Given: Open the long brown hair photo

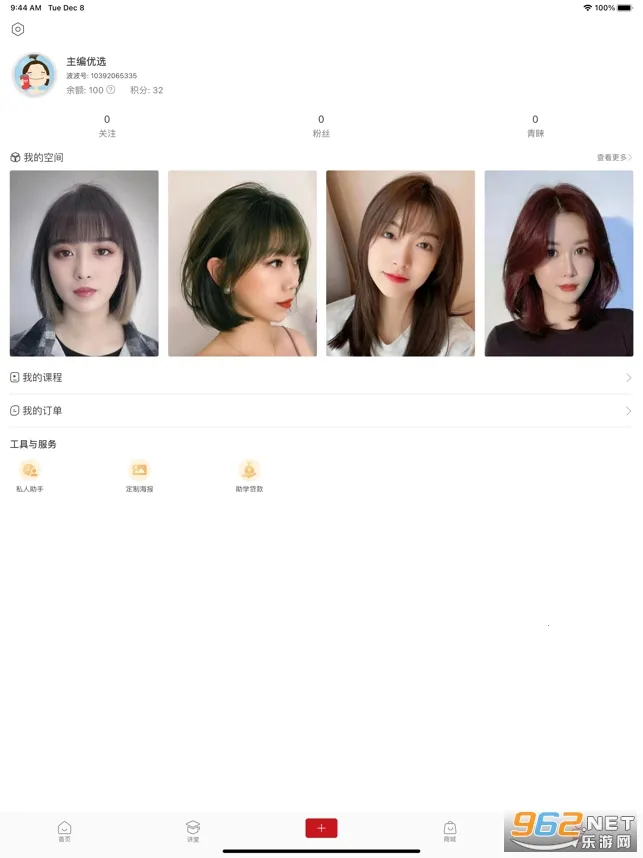Looking at the screenshot, I should [400, 263].
